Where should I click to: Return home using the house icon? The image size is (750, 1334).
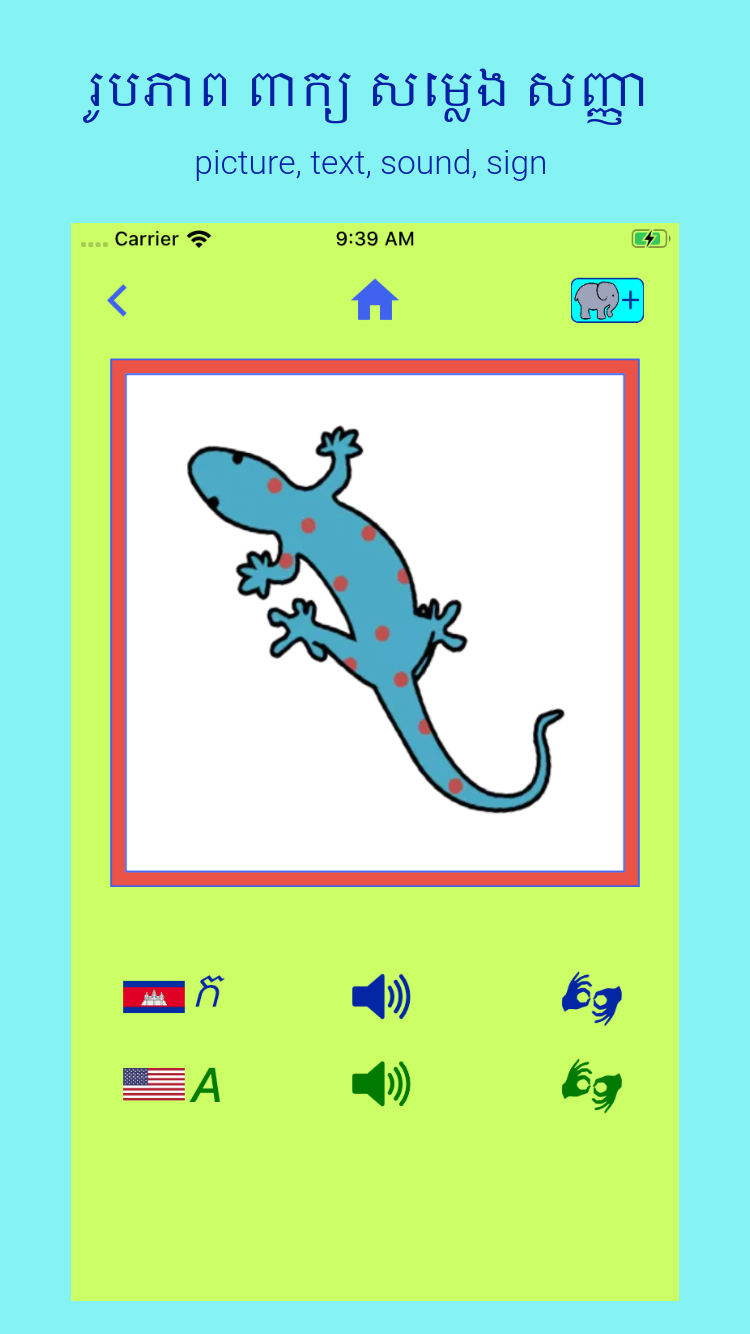(374, 299)
